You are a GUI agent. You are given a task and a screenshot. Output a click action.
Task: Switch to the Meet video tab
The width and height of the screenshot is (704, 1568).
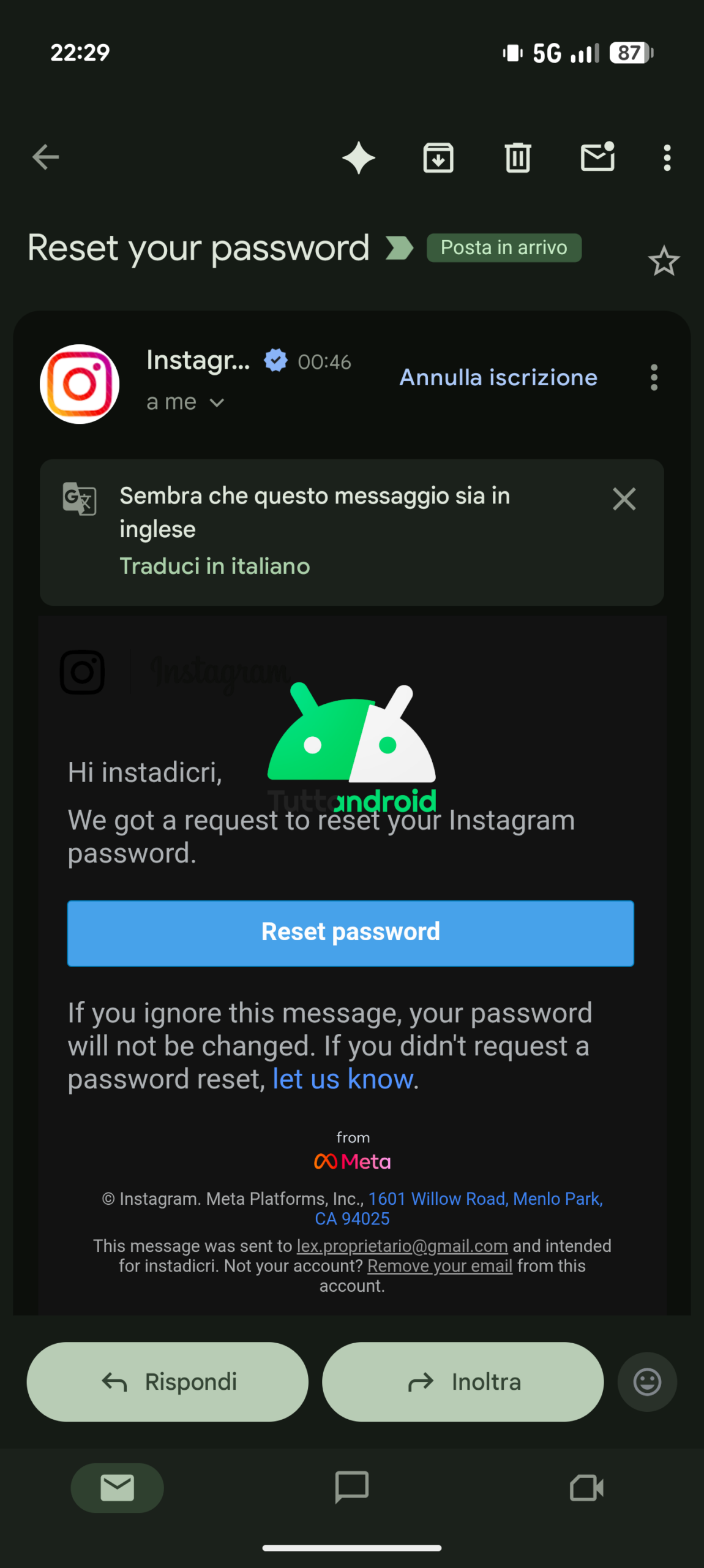586,1487
